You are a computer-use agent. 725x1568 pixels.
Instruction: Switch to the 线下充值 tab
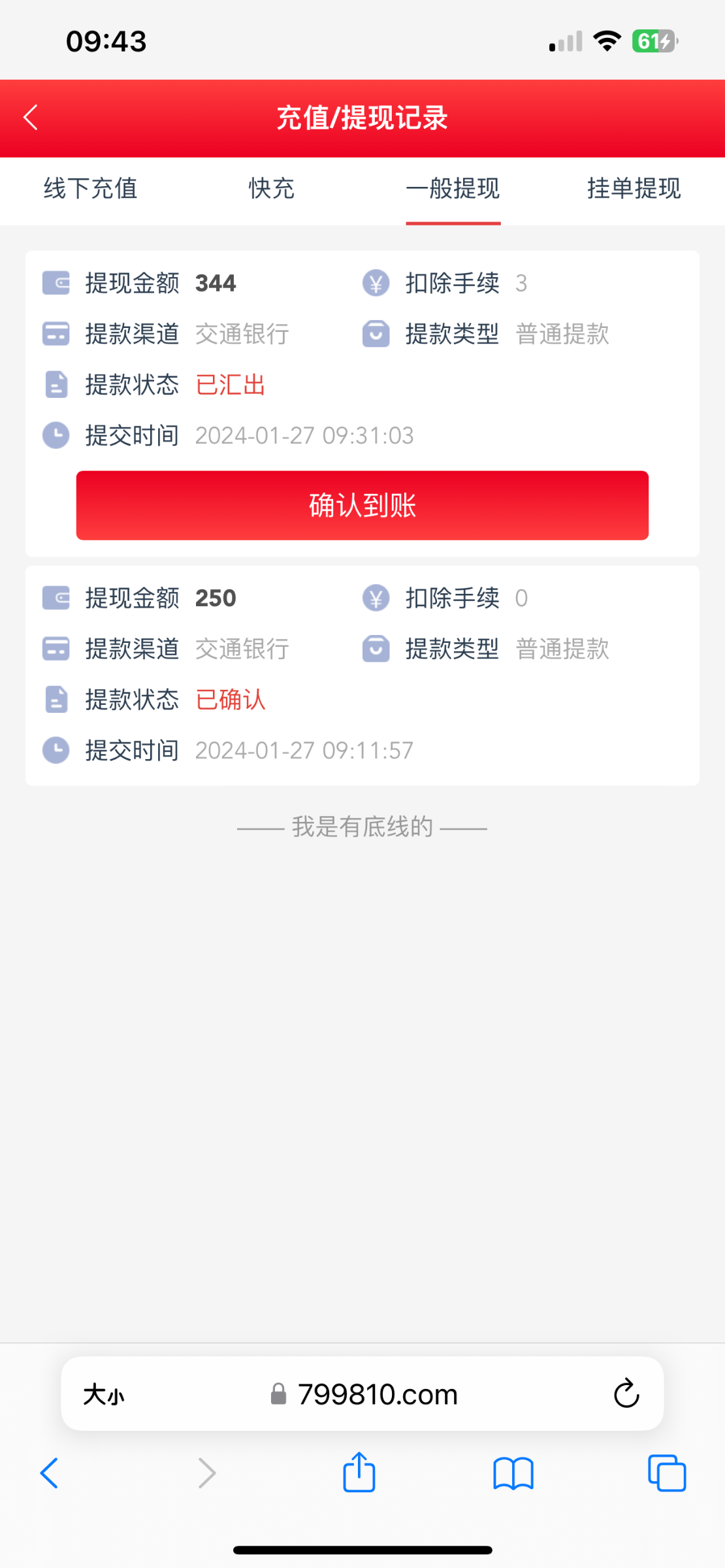point(90,189)
